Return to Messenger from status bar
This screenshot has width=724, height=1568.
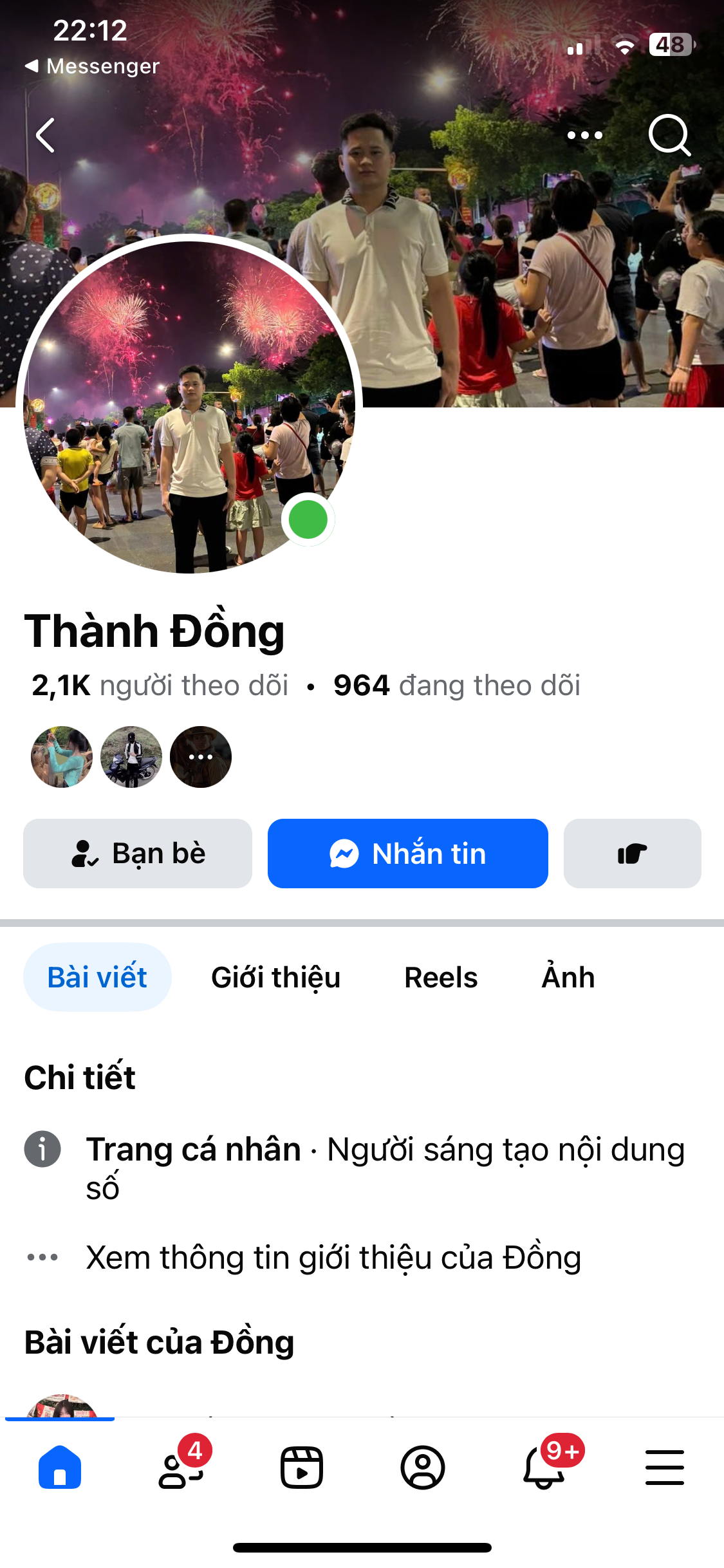[x=93, y=66]
